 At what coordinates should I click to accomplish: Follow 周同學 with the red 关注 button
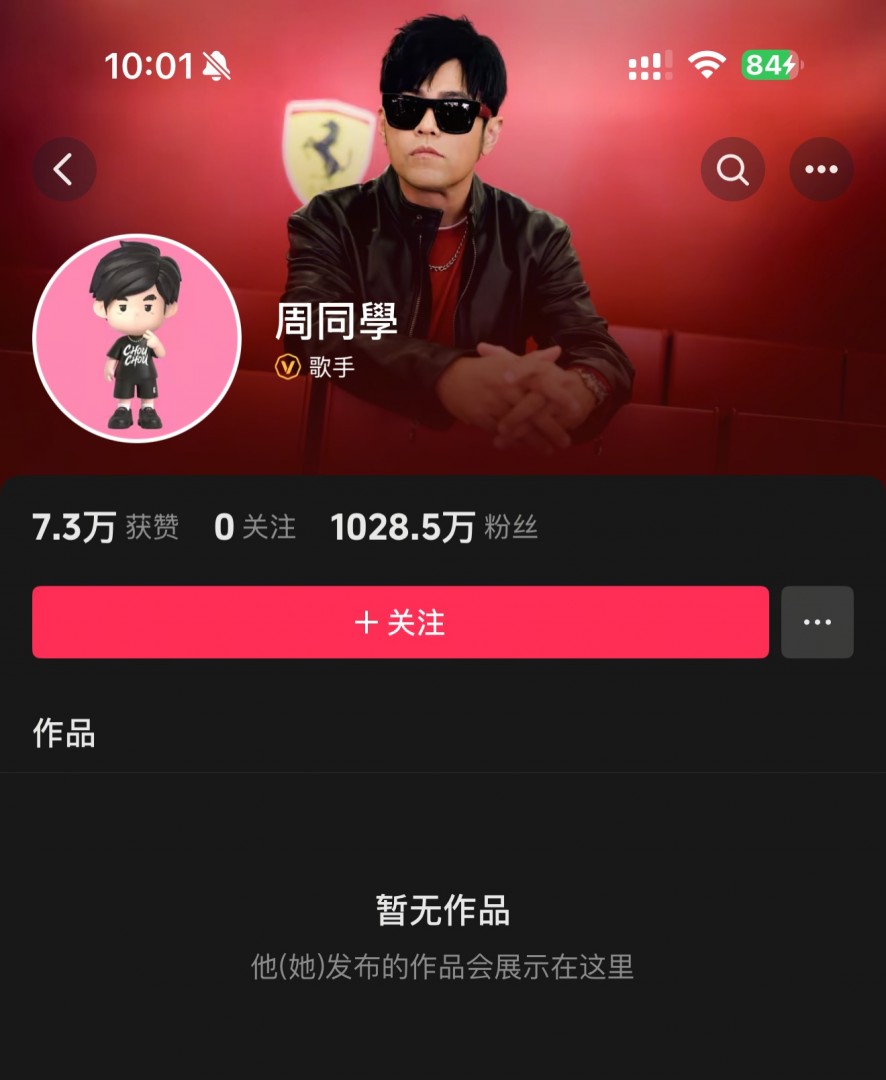pos(400,622)
